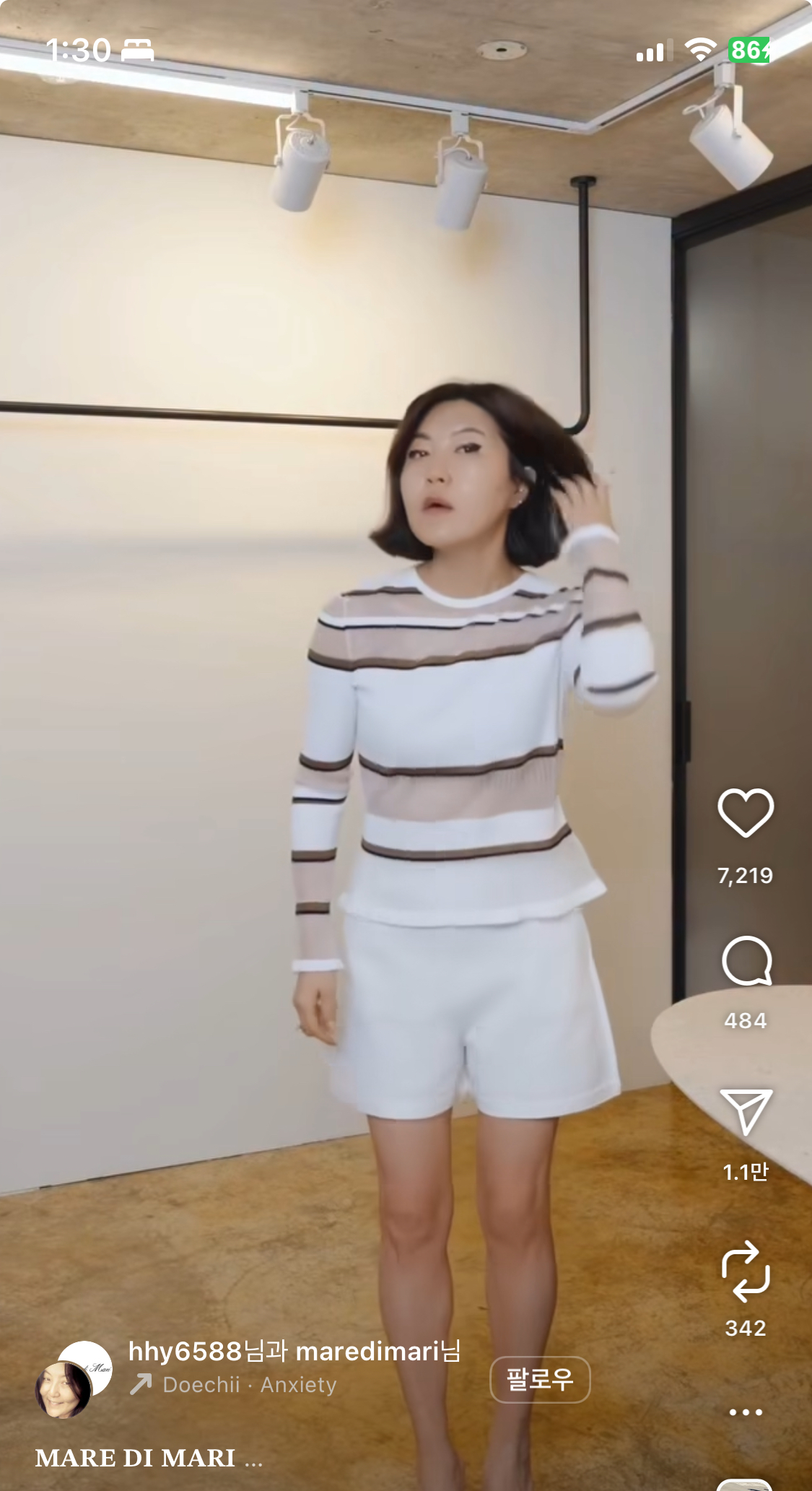Open the three-dot more options menu
Image resolution: width=812 pixels, height=1491 pixels.
(x=746, y=1412)
